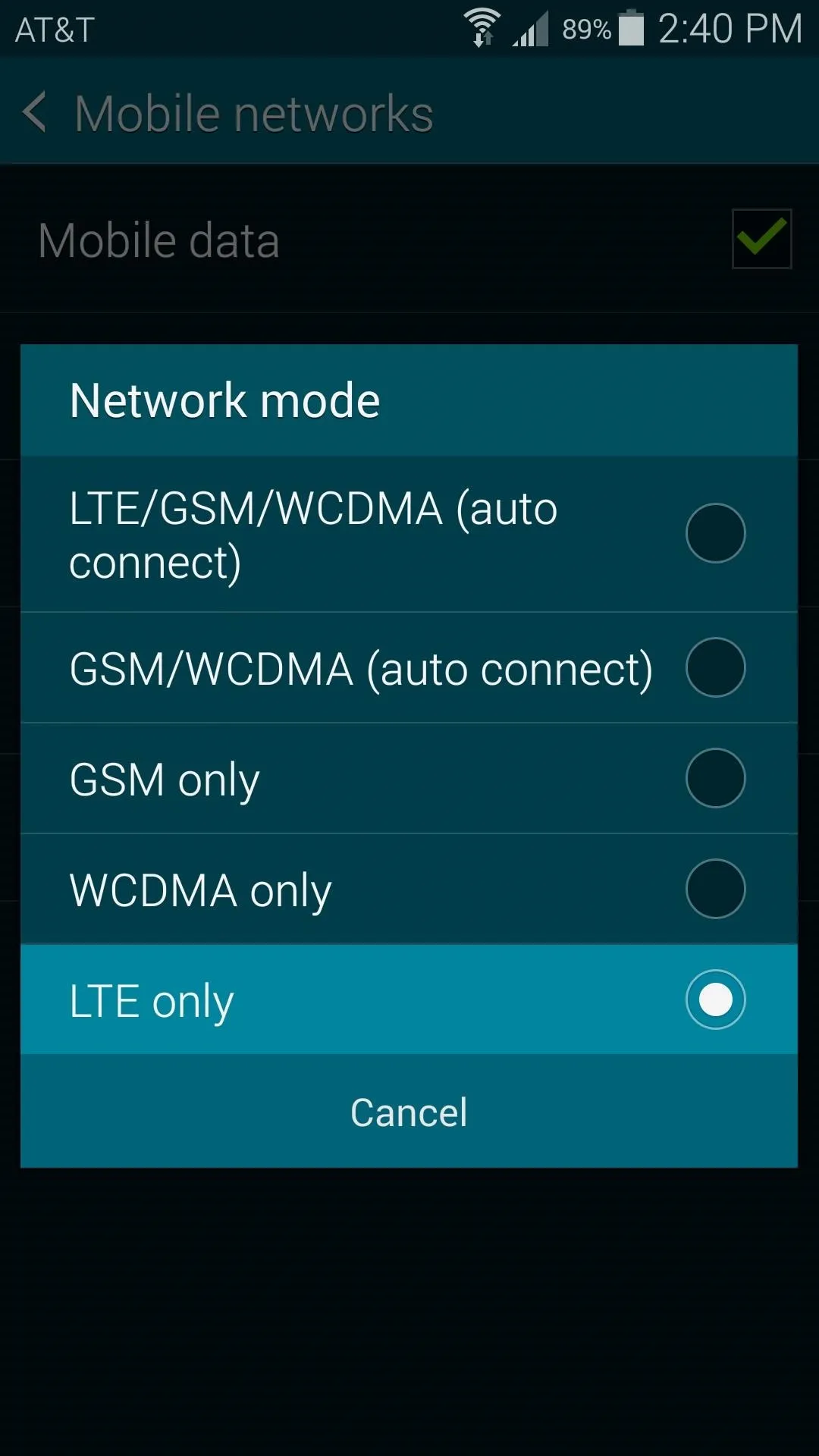The image size is (819, 1456).
Task: Choose GSM/WCDMA (auto connect) option
Action: tap(409, 667)
